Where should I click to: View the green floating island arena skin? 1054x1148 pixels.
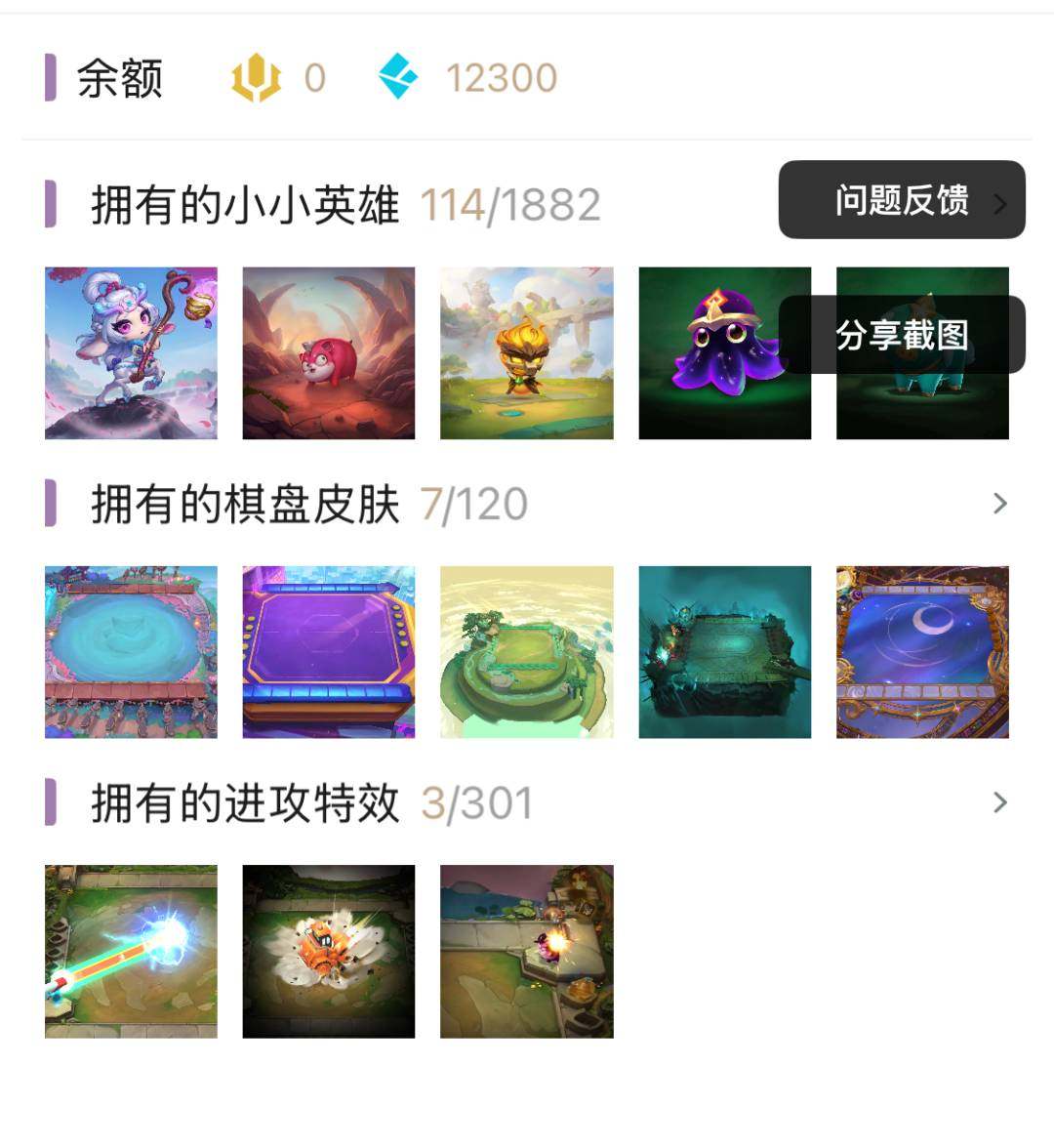coord(527,652)
